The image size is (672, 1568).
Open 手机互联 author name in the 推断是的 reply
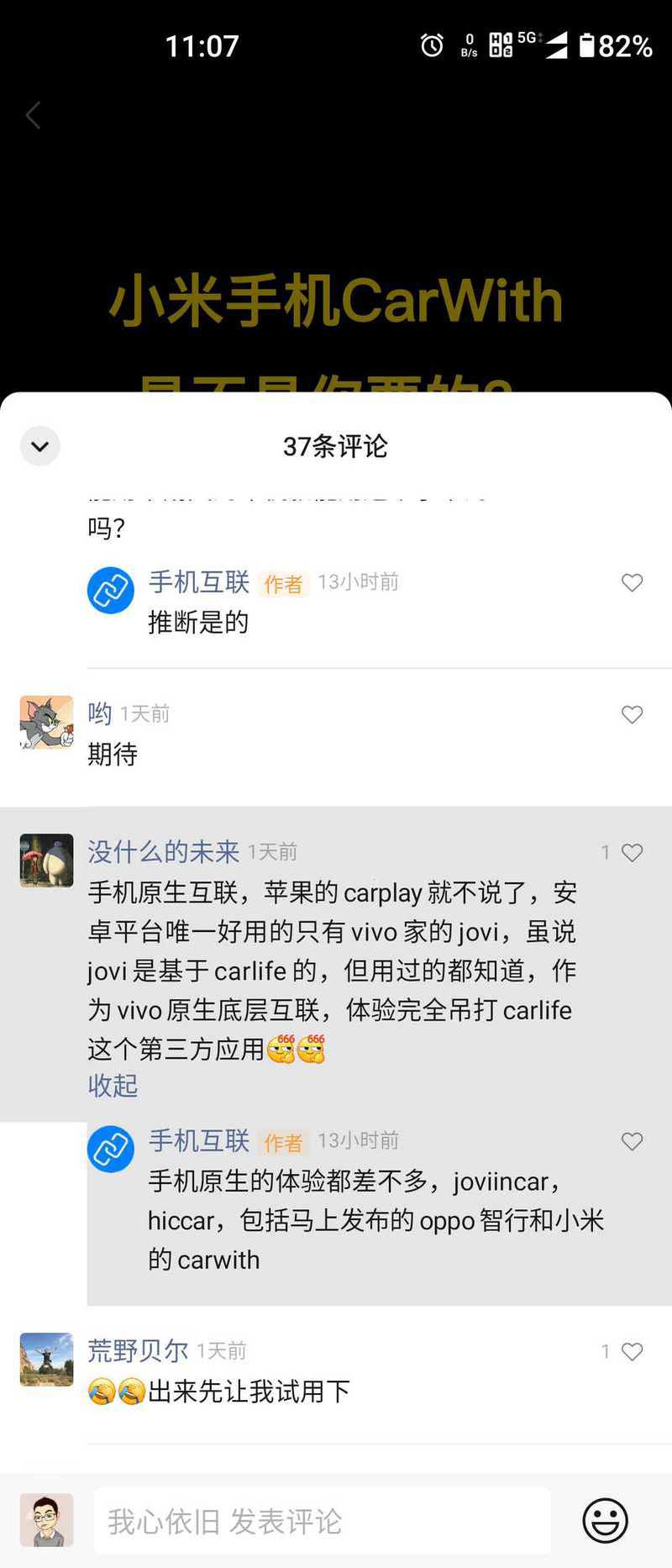(199, 581)
